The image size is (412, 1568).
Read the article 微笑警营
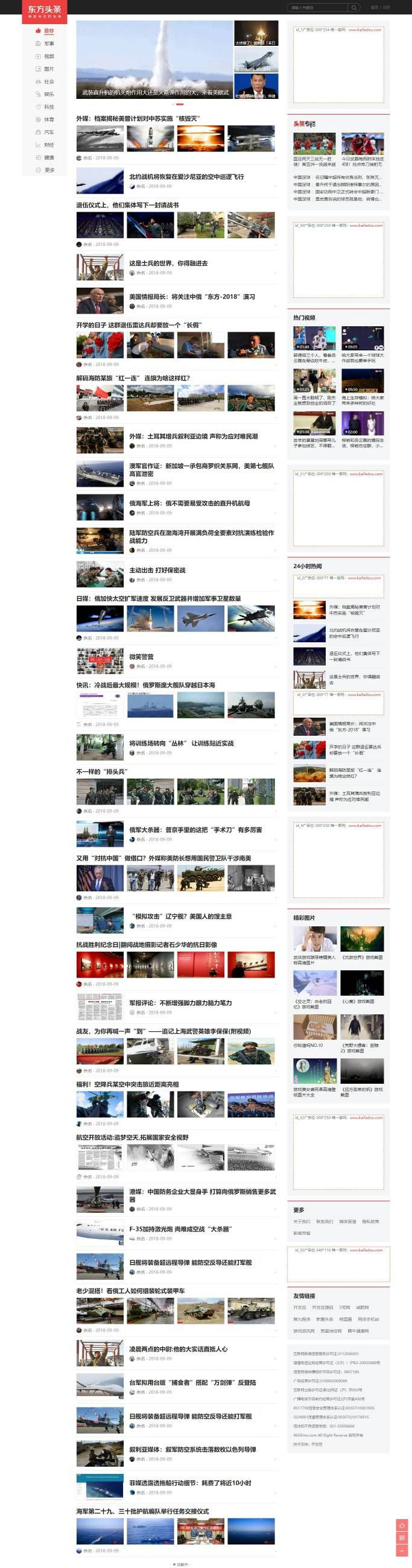[x=141, y=657]
